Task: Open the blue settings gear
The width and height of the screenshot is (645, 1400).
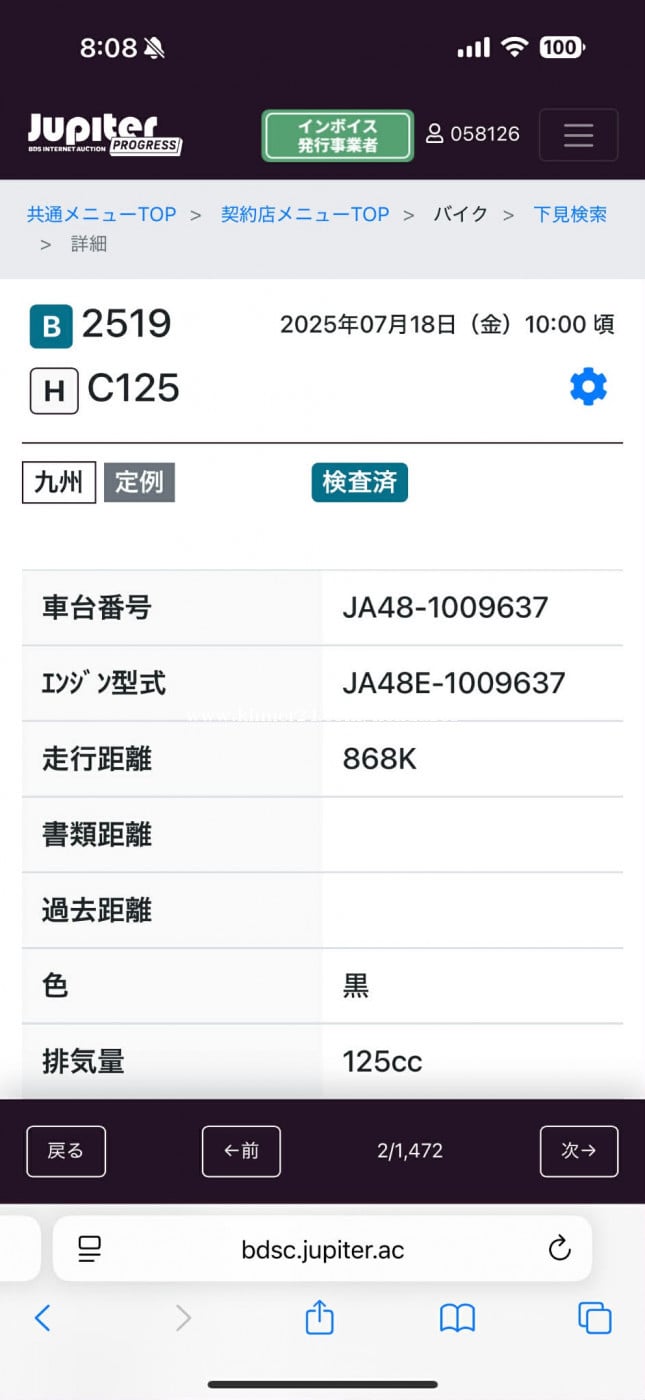Action: pyautogui.click(x=588, y=386)
